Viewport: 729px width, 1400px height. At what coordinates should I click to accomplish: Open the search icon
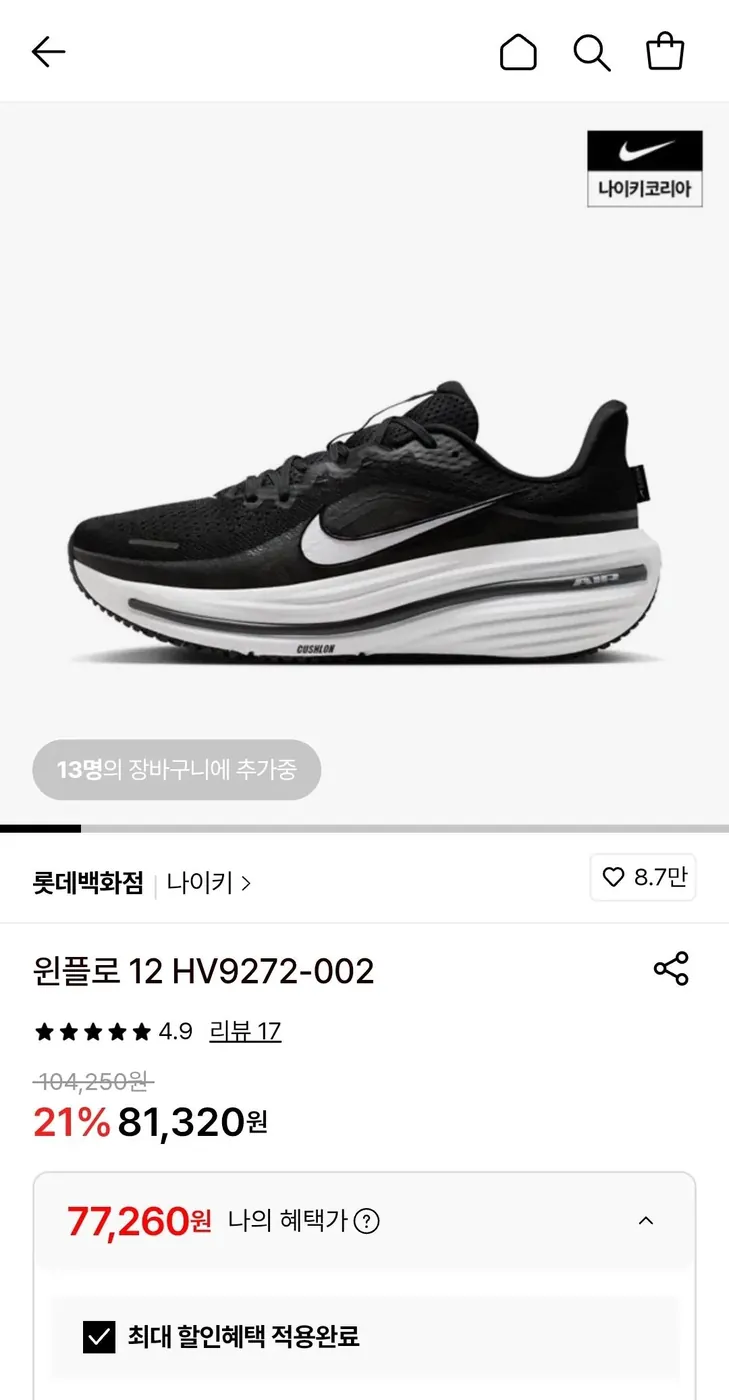pyautogui.click(x=592, y=51)
